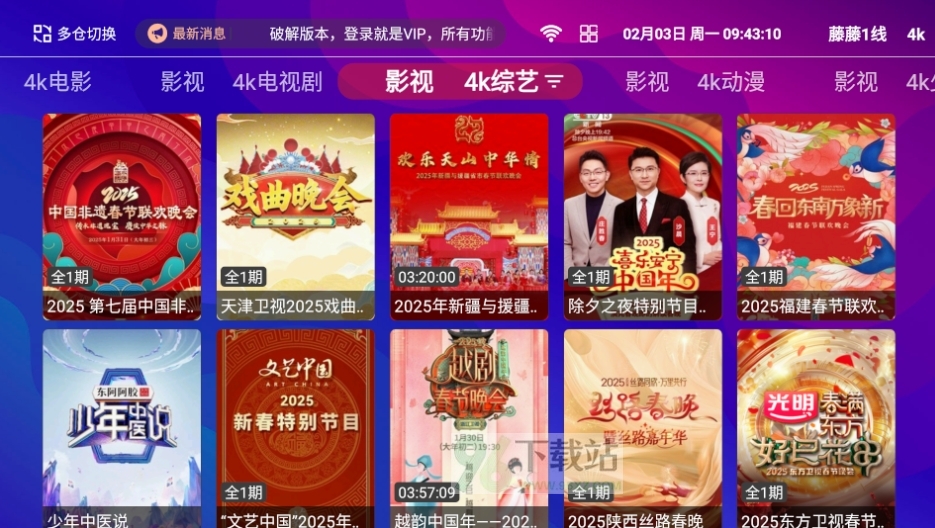Open 2025福建春节联欢 card
The image size is (935, 528).
pyautogui.click(x=816, y=216)
